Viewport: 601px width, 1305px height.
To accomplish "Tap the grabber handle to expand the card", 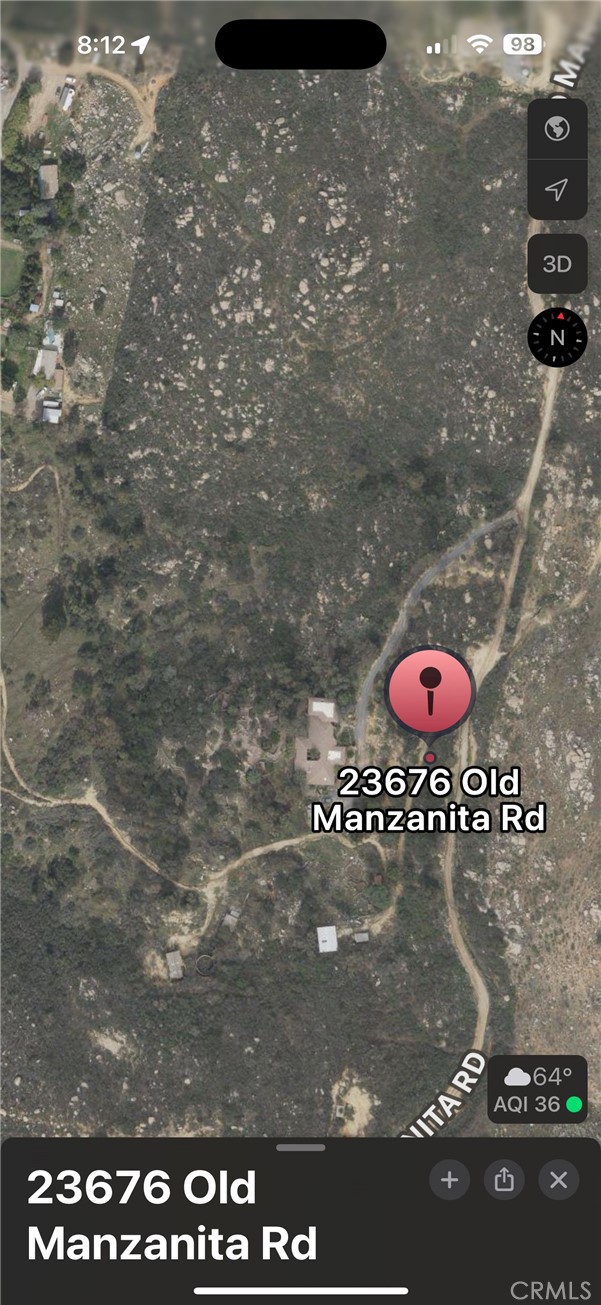I will tap(300, 1147).
